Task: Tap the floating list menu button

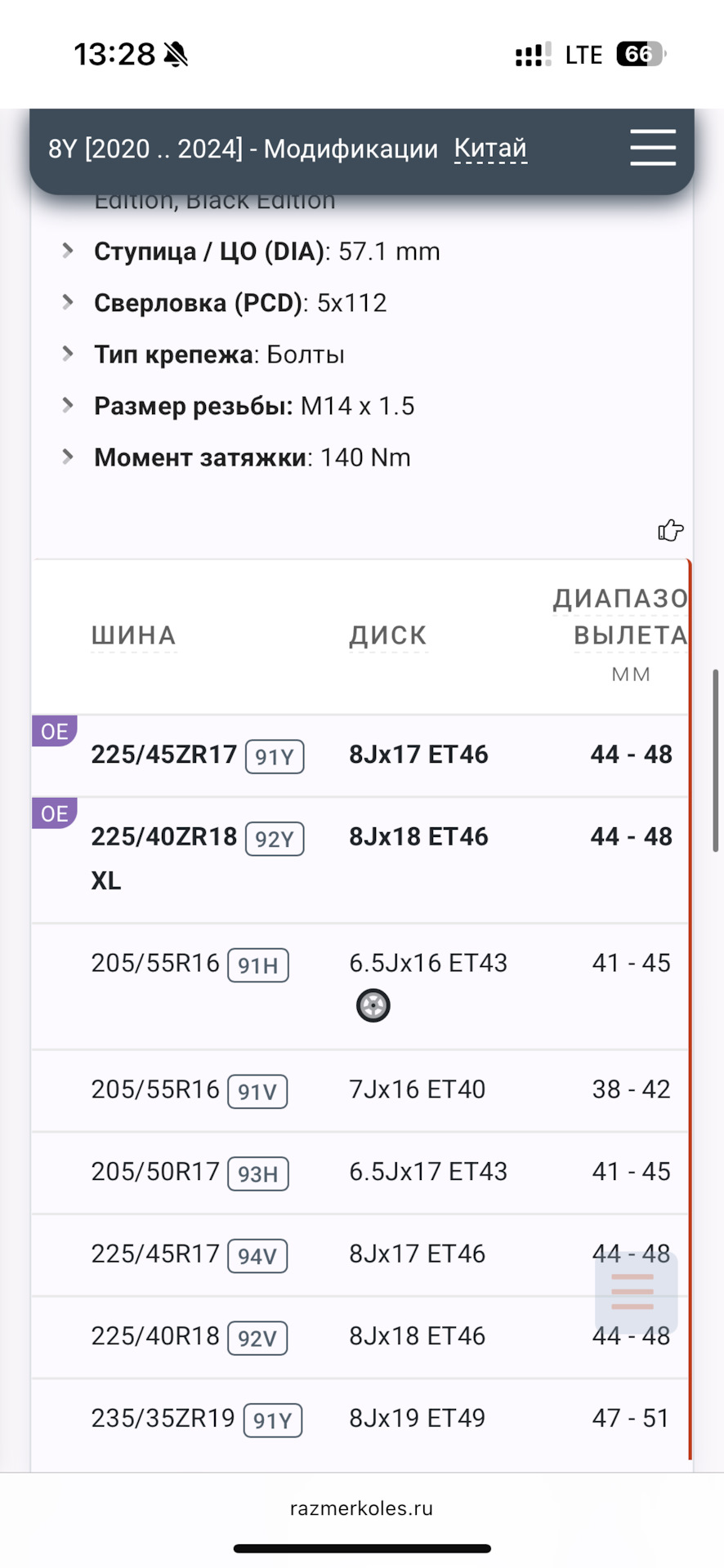Action: pos(635,1292)
